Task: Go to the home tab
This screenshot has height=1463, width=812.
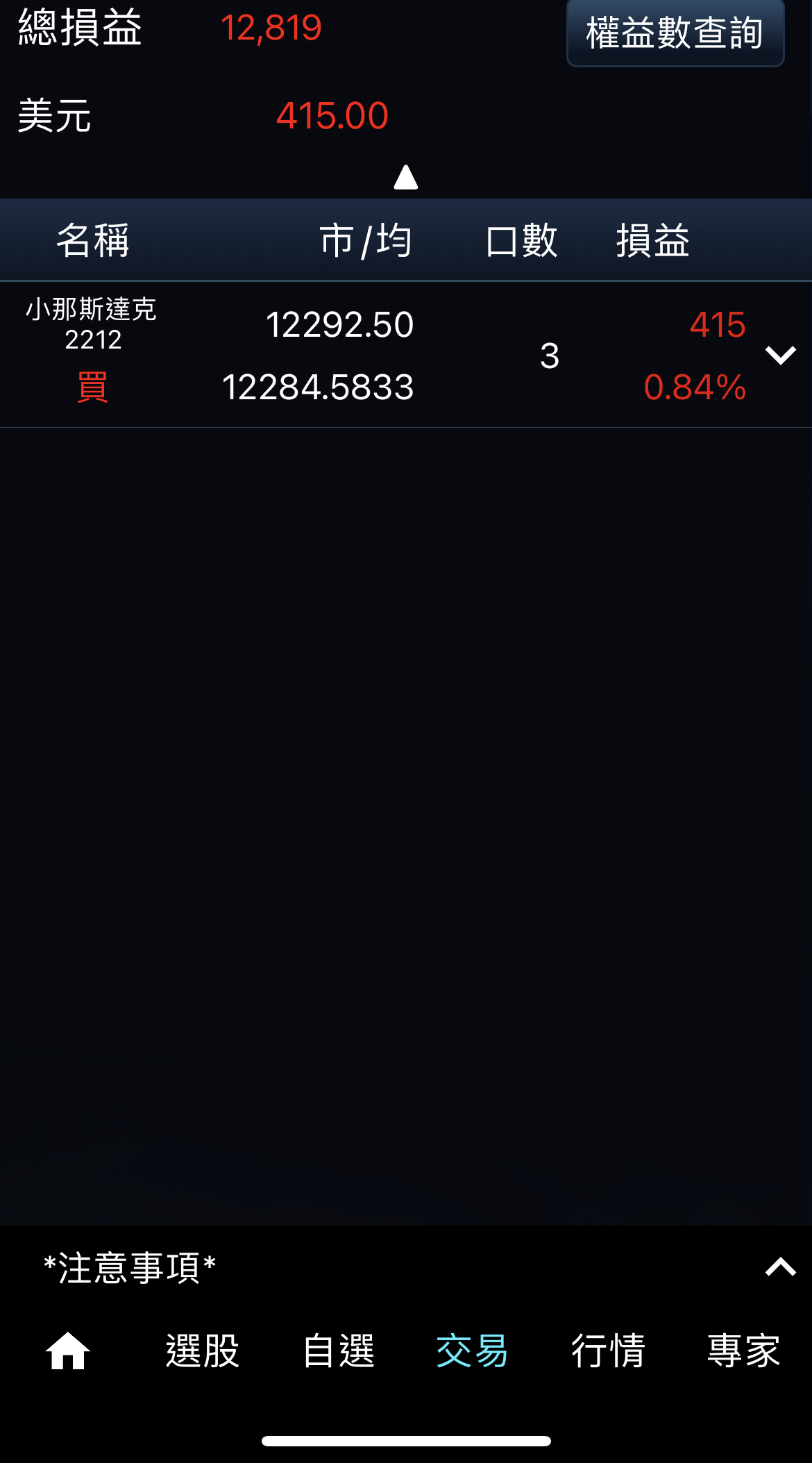Action: [x=68, y=1351]
